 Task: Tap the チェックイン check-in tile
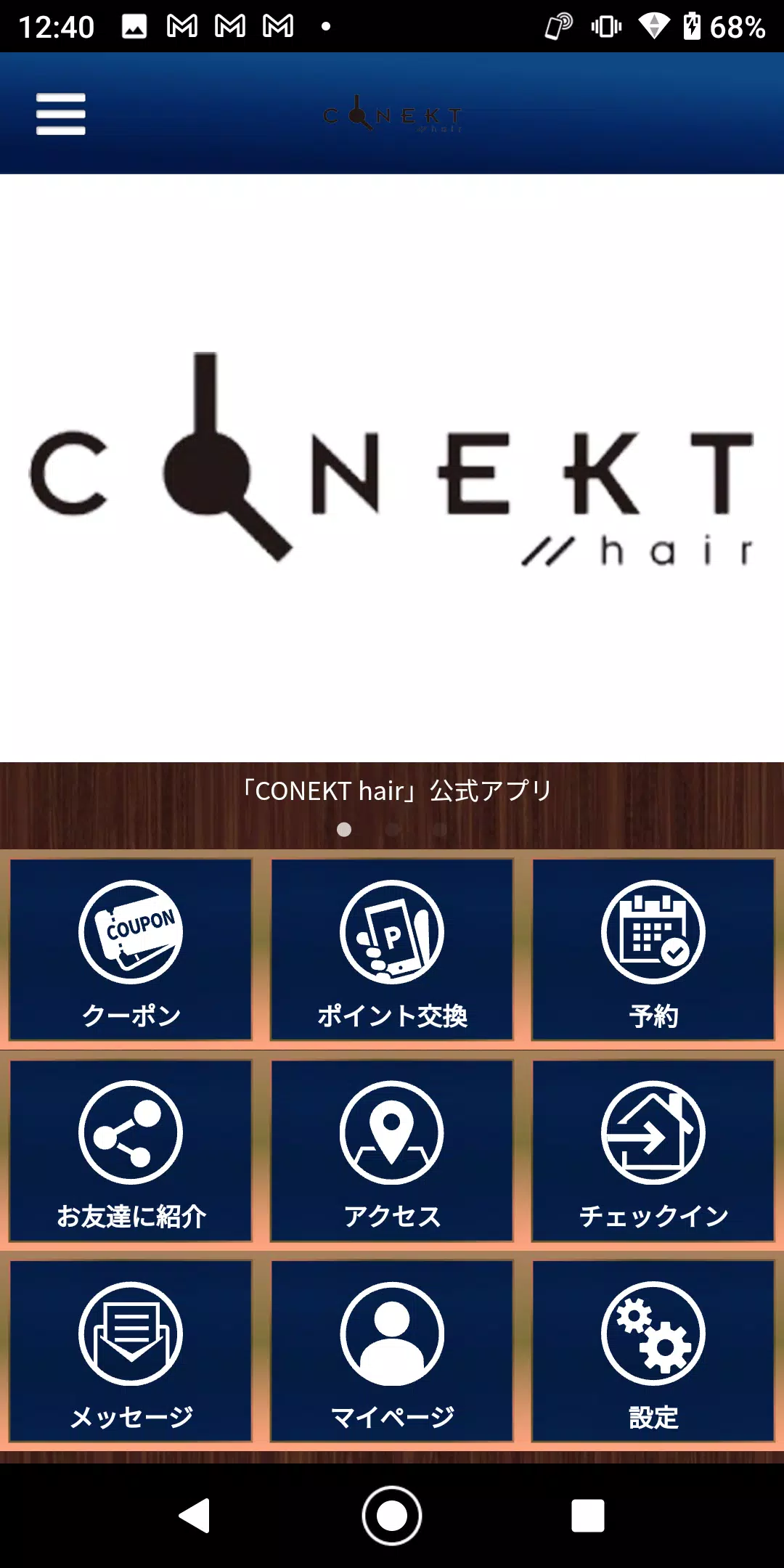(653, 1151)
